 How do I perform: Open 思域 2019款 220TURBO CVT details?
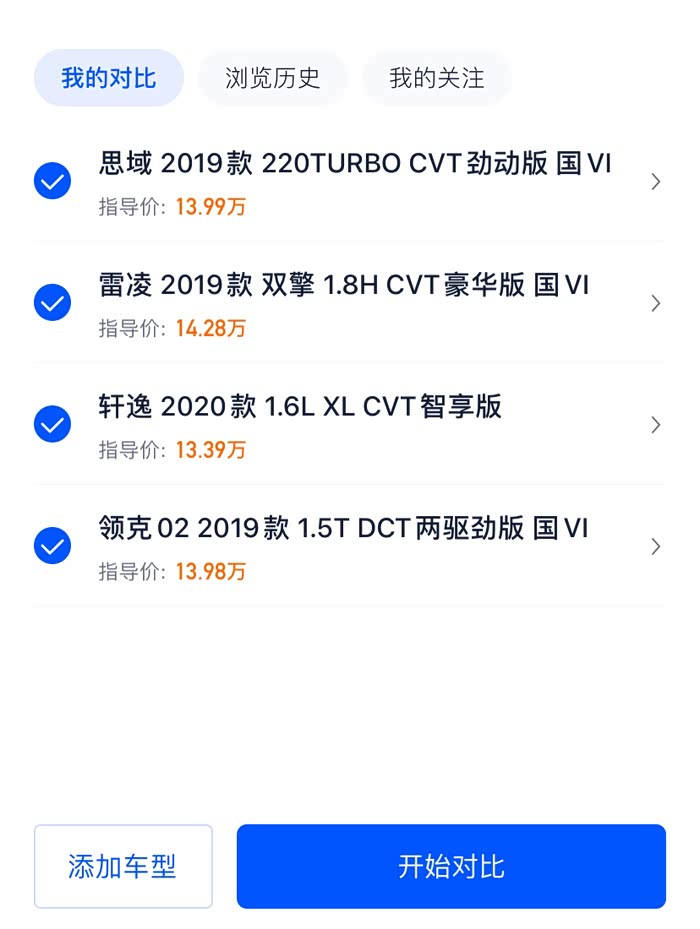coord(355,164)
